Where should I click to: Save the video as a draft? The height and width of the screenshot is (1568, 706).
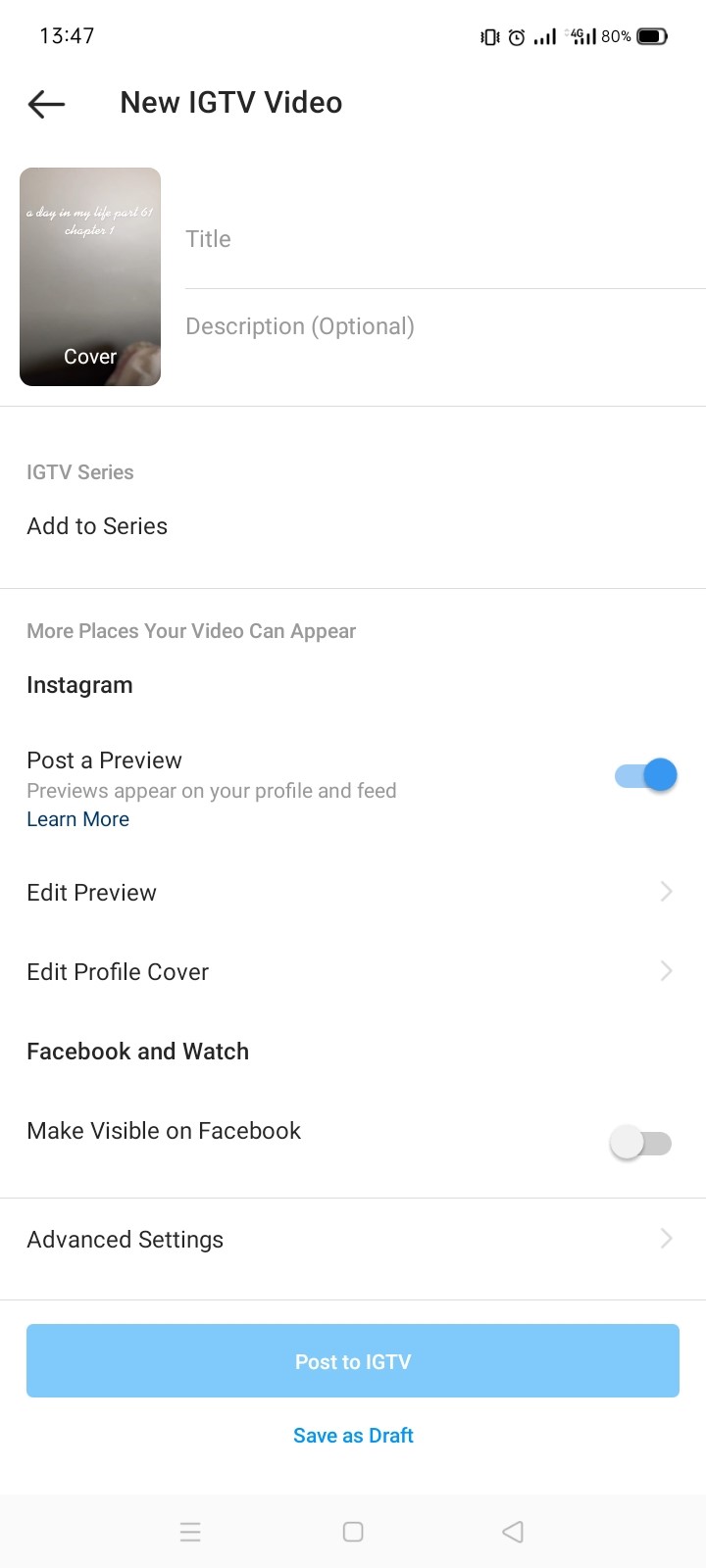(x=353, y=1435)
